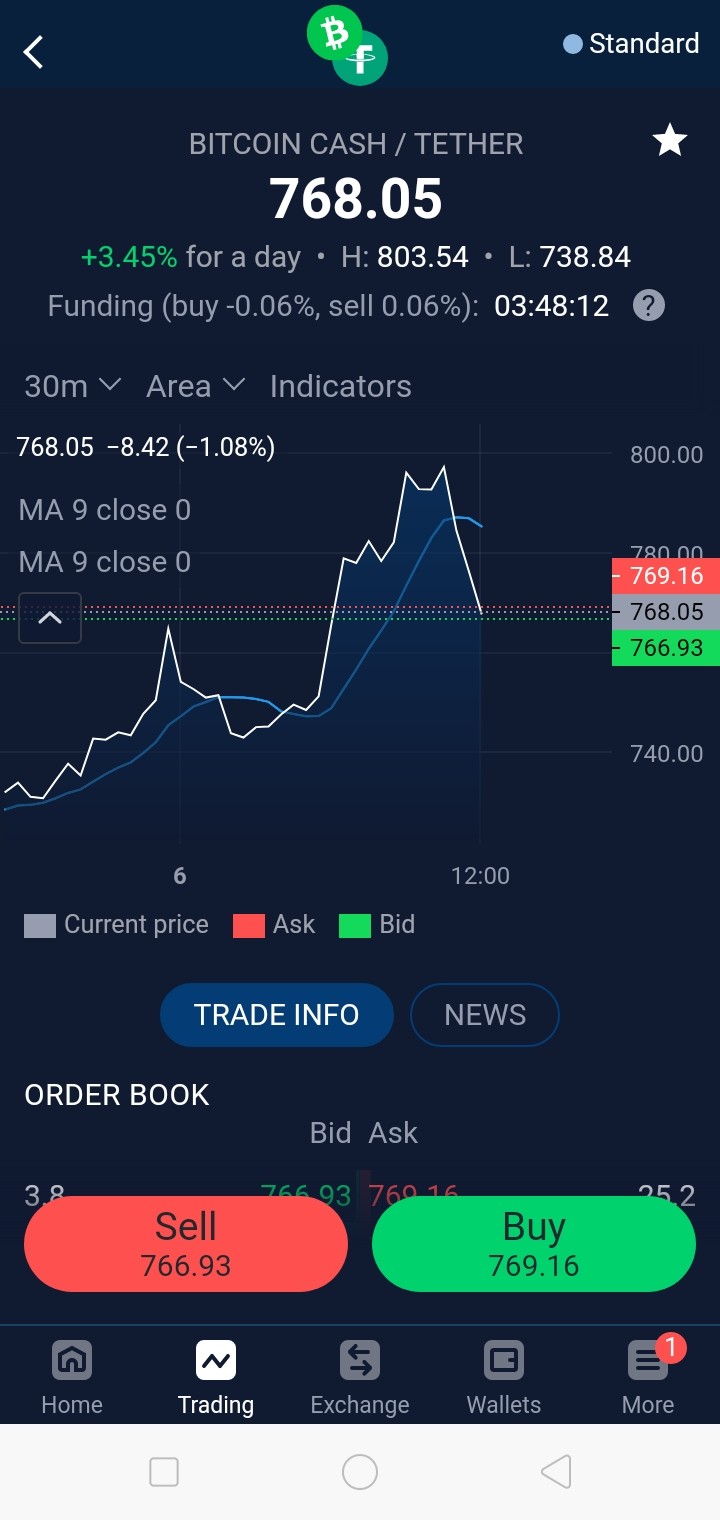Open recent apps with the square button
Image resolution: width=720 pixels, height=1520 pixels.
tap(164, 1472)
